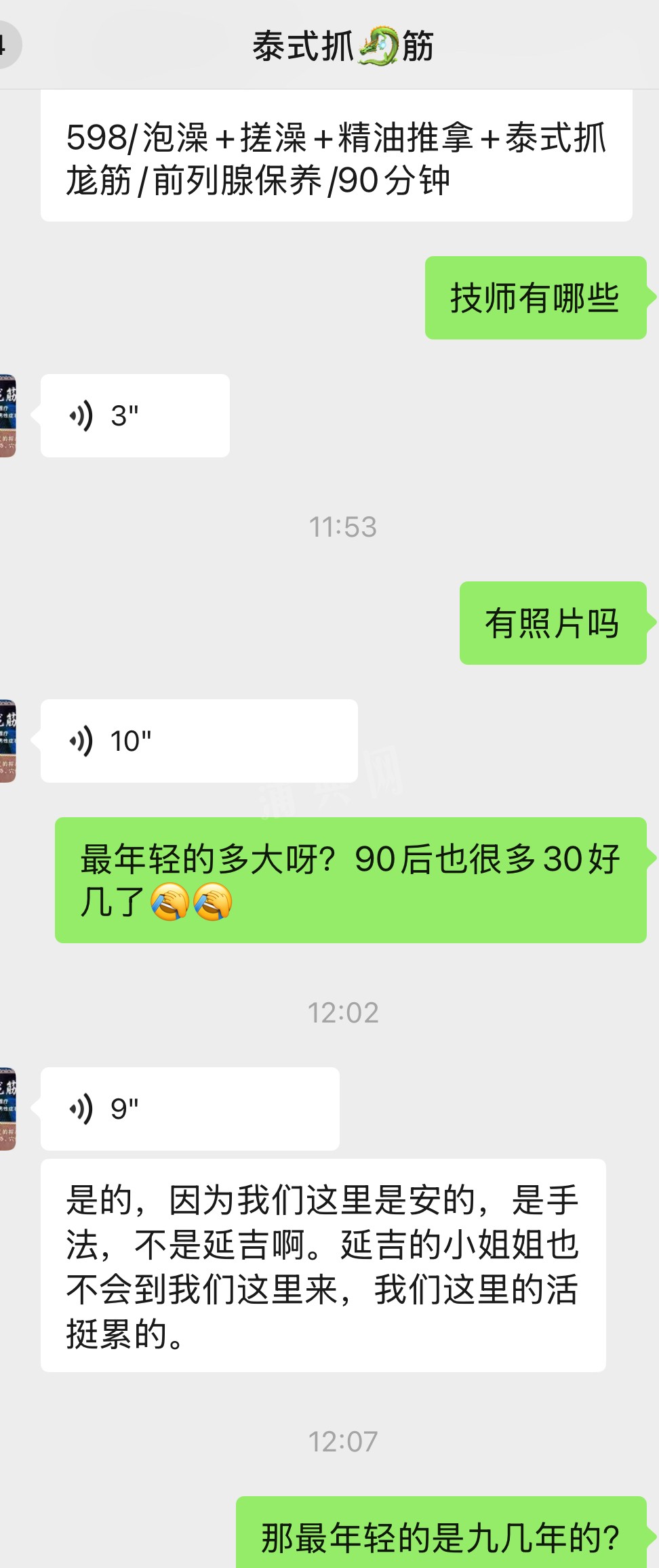Screen dimensions: 659x1568
Task: Play the 9-second voice message
Action: point(190,1109)
